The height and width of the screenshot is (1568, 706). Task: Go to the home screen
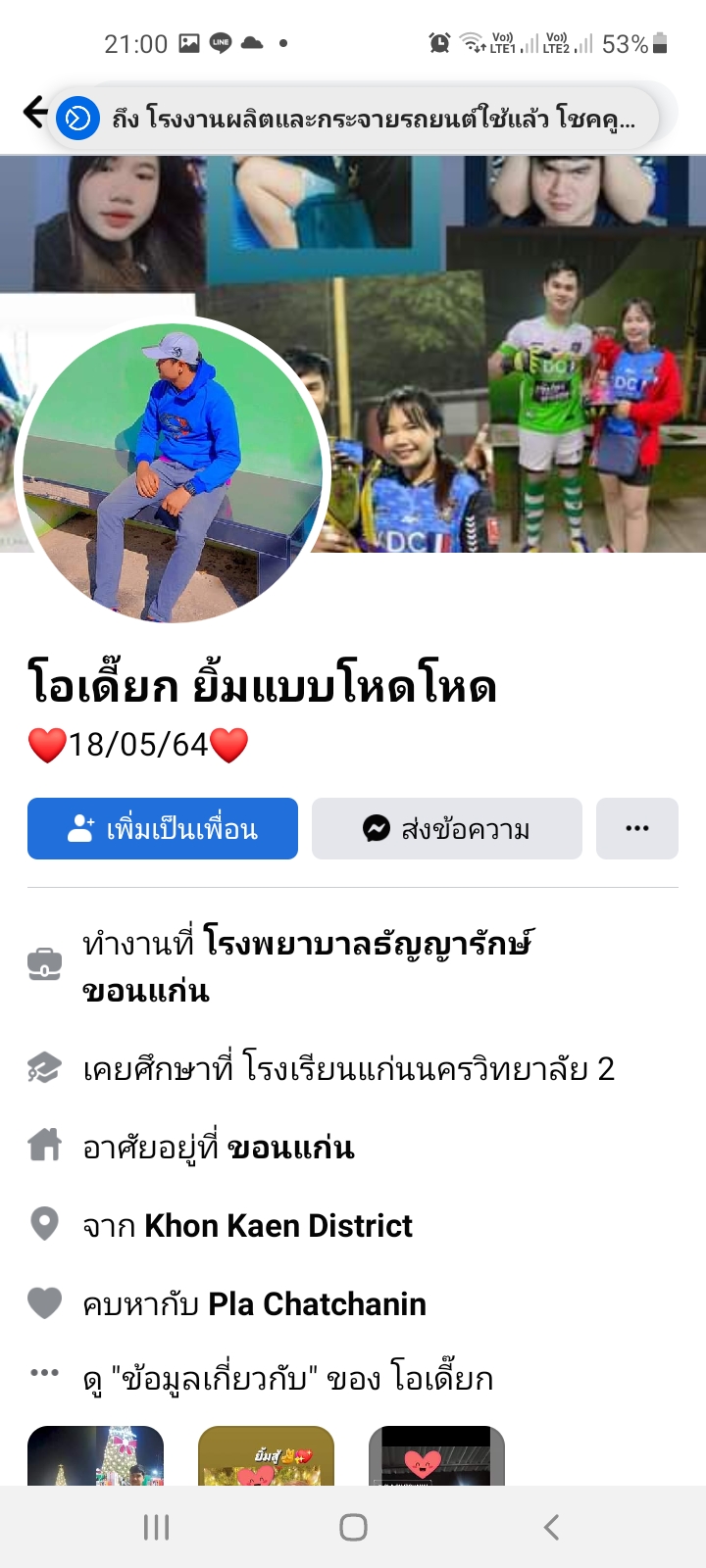click(x=353, y=1527)
